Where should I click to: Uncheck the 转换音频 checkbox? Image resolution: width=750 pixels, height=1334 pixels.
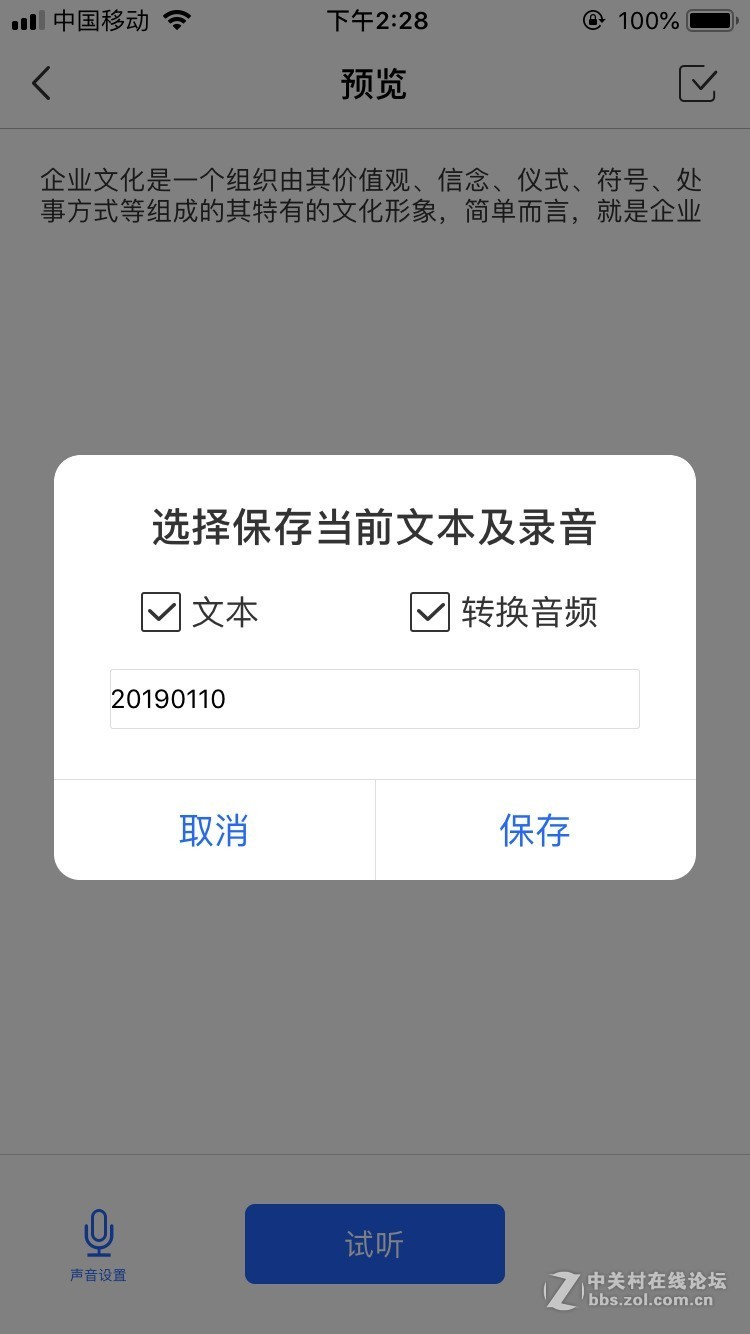point(430,613)
